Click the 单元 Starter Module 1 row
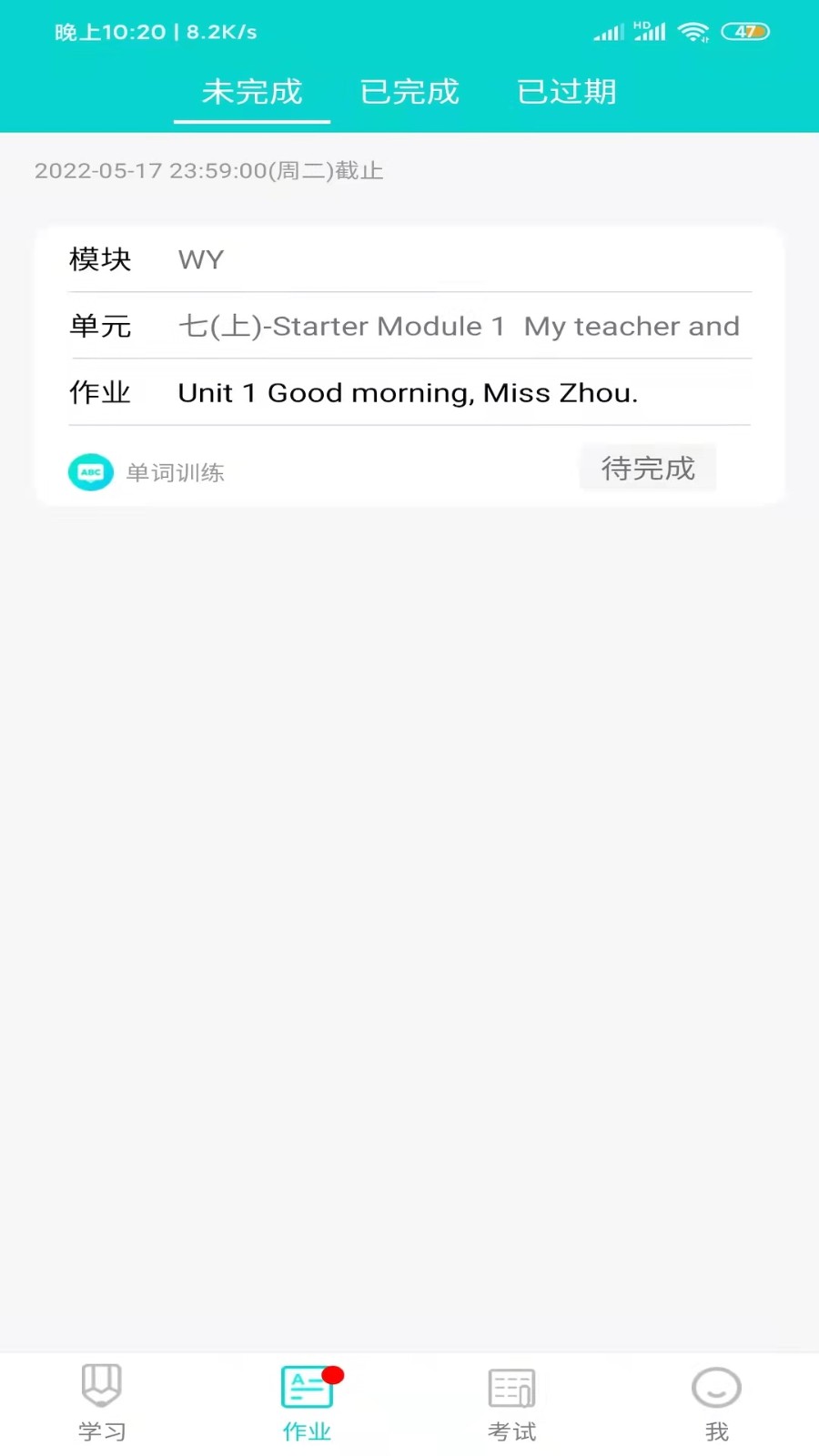 [408, 326]
